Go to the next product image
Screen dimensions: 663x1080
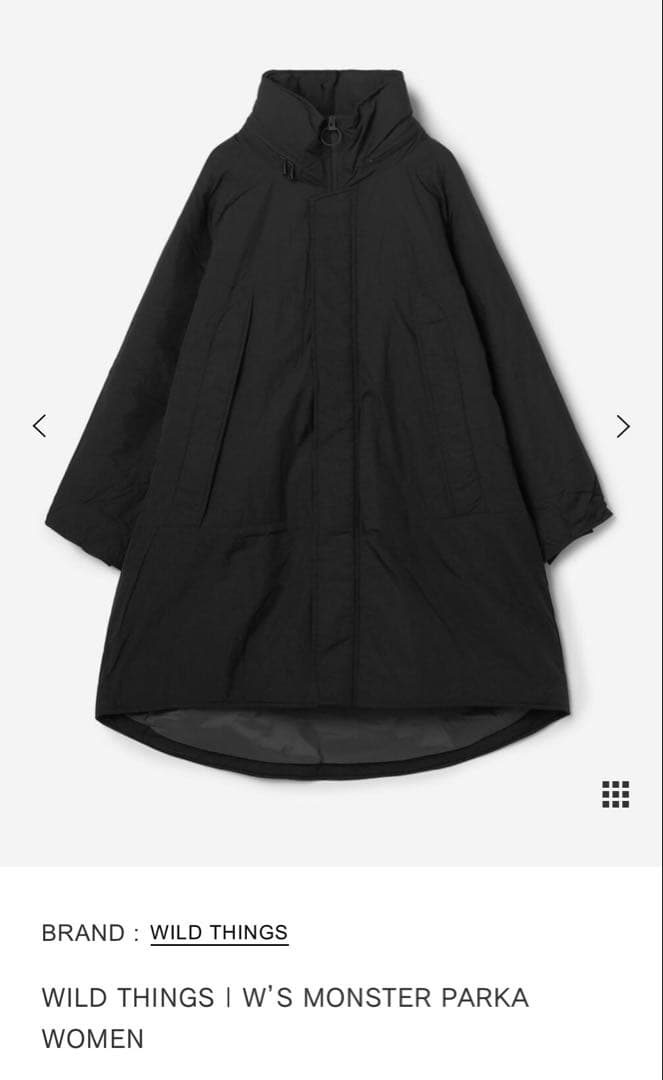coord(623,426)
